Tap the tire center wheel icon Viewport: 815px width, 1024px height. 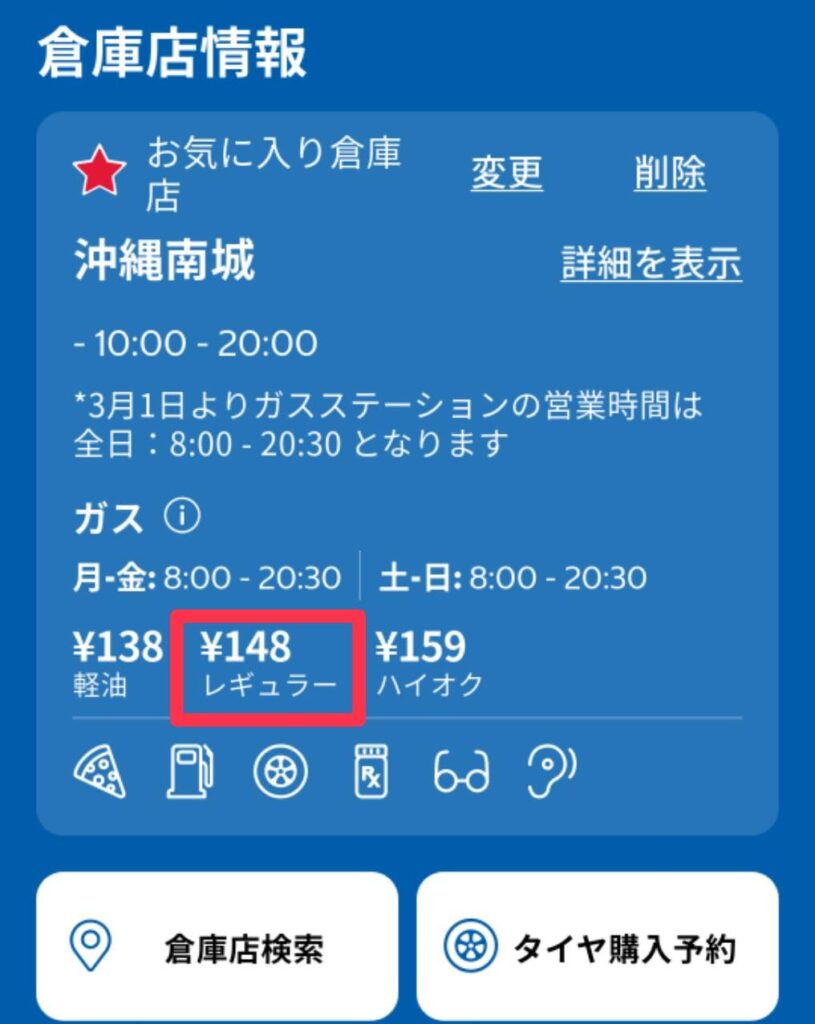[x=281, y=773]
